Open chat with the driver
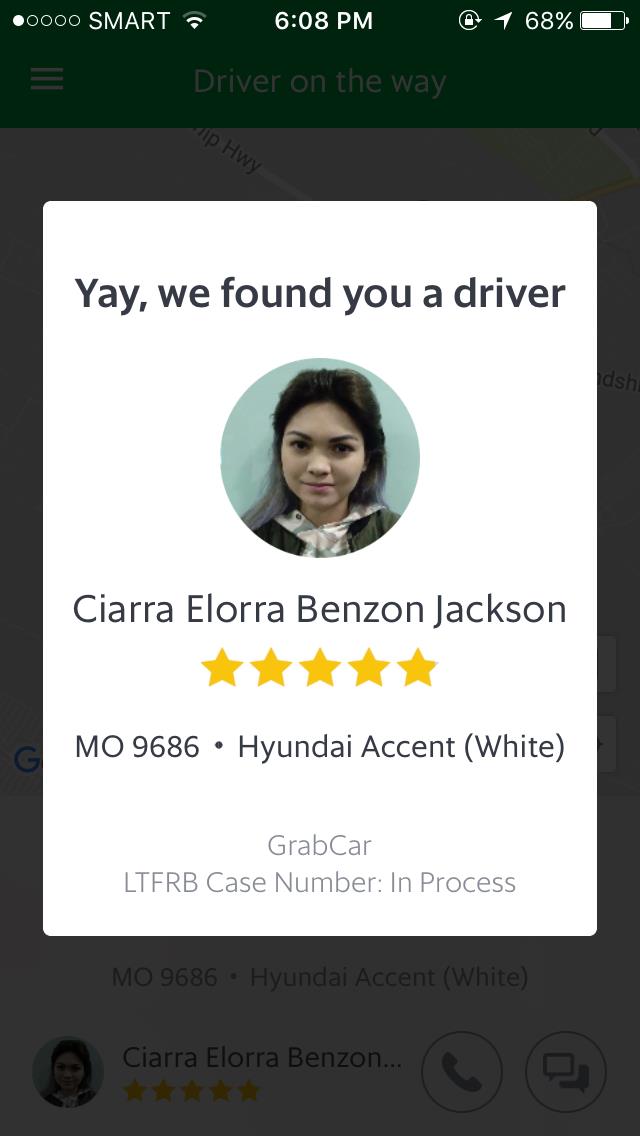Viewport: 640px width, 1136px height. (566, 1072)
